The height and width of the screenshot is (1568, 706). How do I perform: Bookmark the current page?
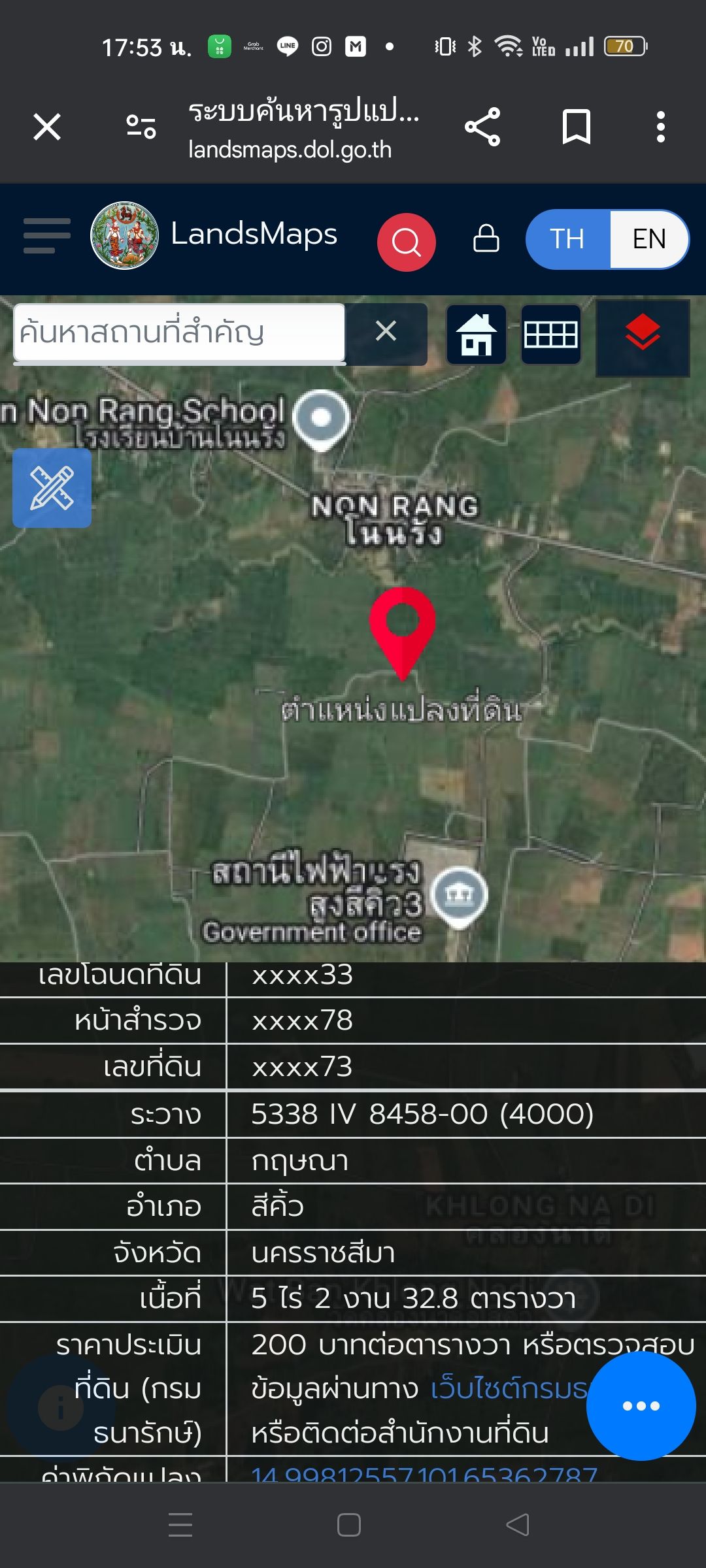[x=577, y=127]
